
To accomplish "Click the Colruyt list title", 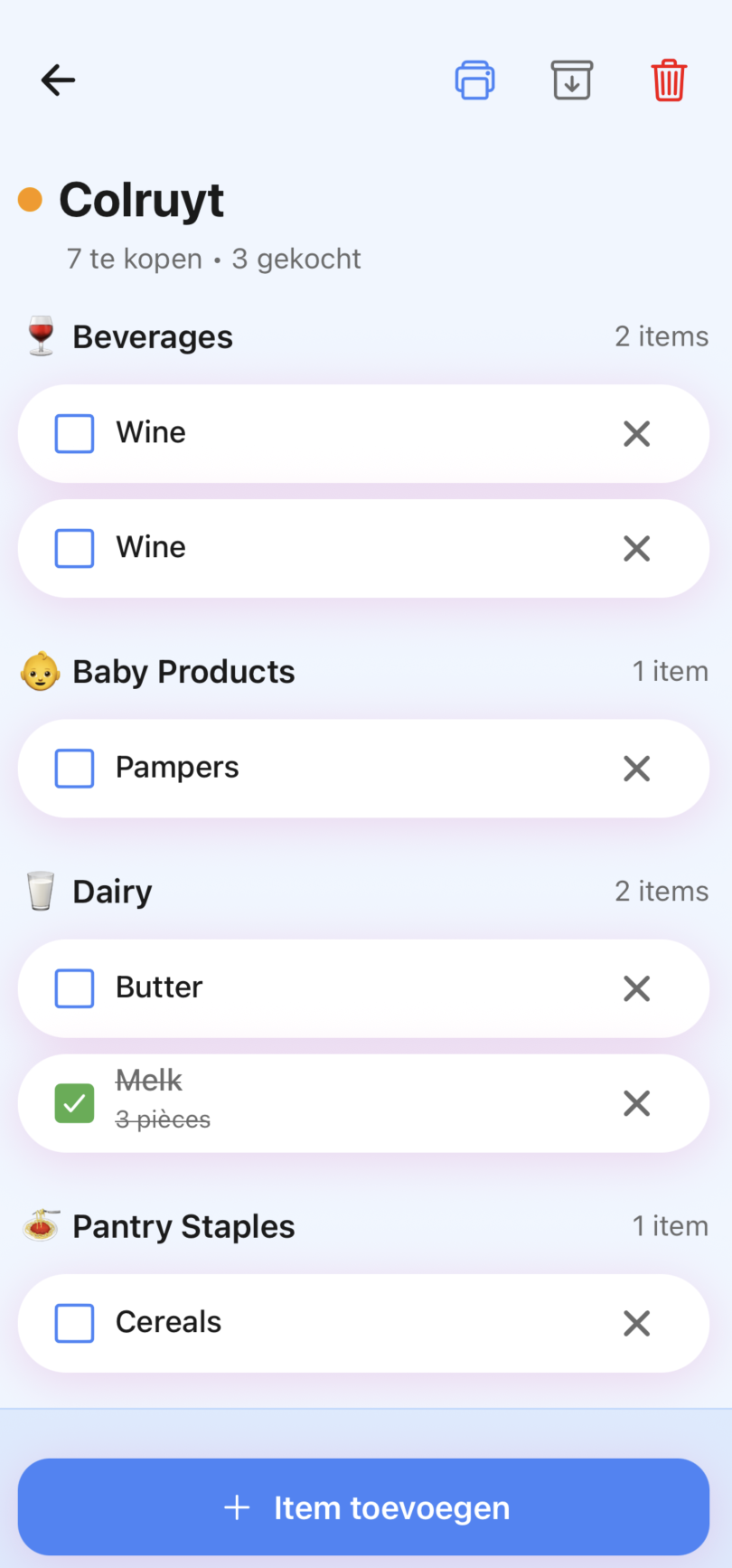I will click(x=141, y=199).
